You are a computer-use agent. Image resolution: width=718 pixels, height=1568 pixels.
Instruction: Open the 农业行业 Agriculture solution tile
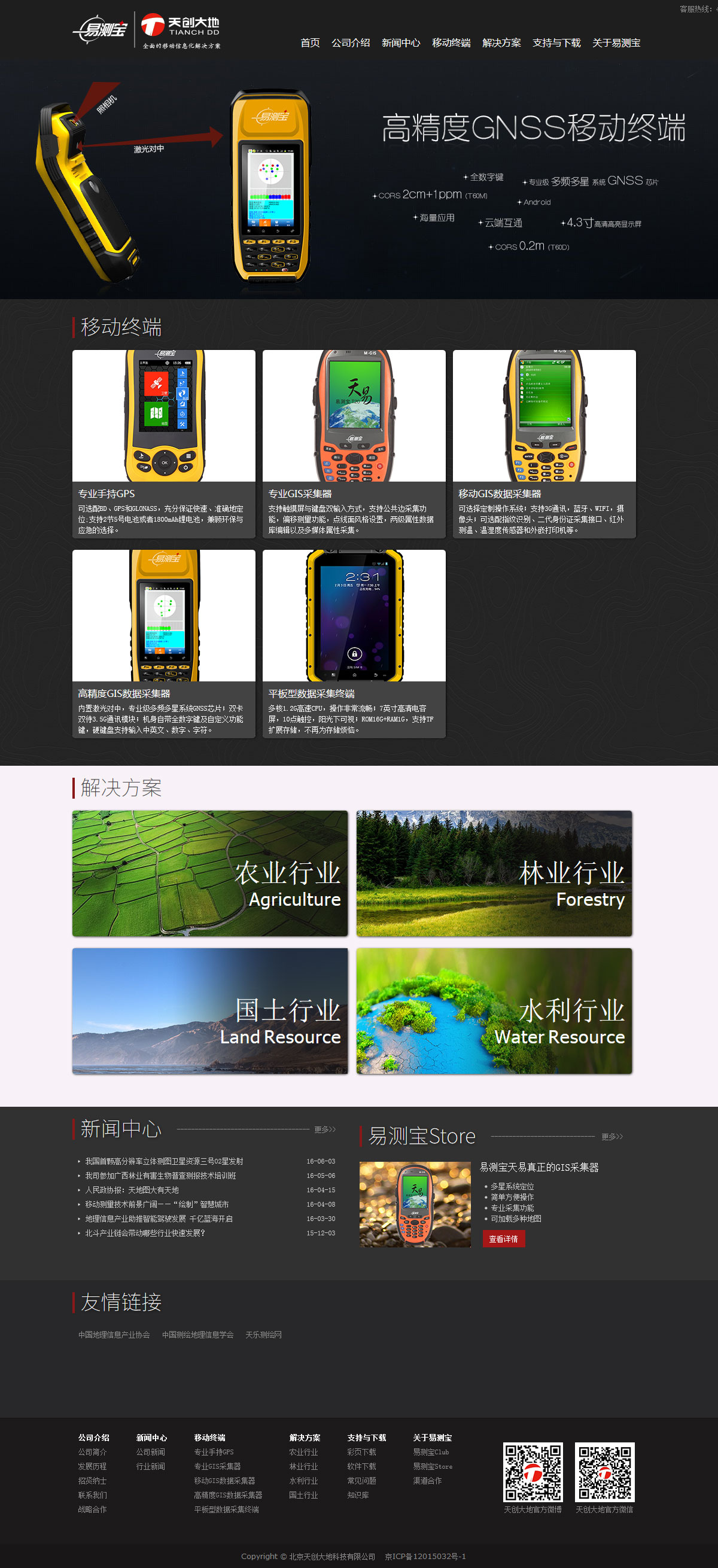pos(209,873)
